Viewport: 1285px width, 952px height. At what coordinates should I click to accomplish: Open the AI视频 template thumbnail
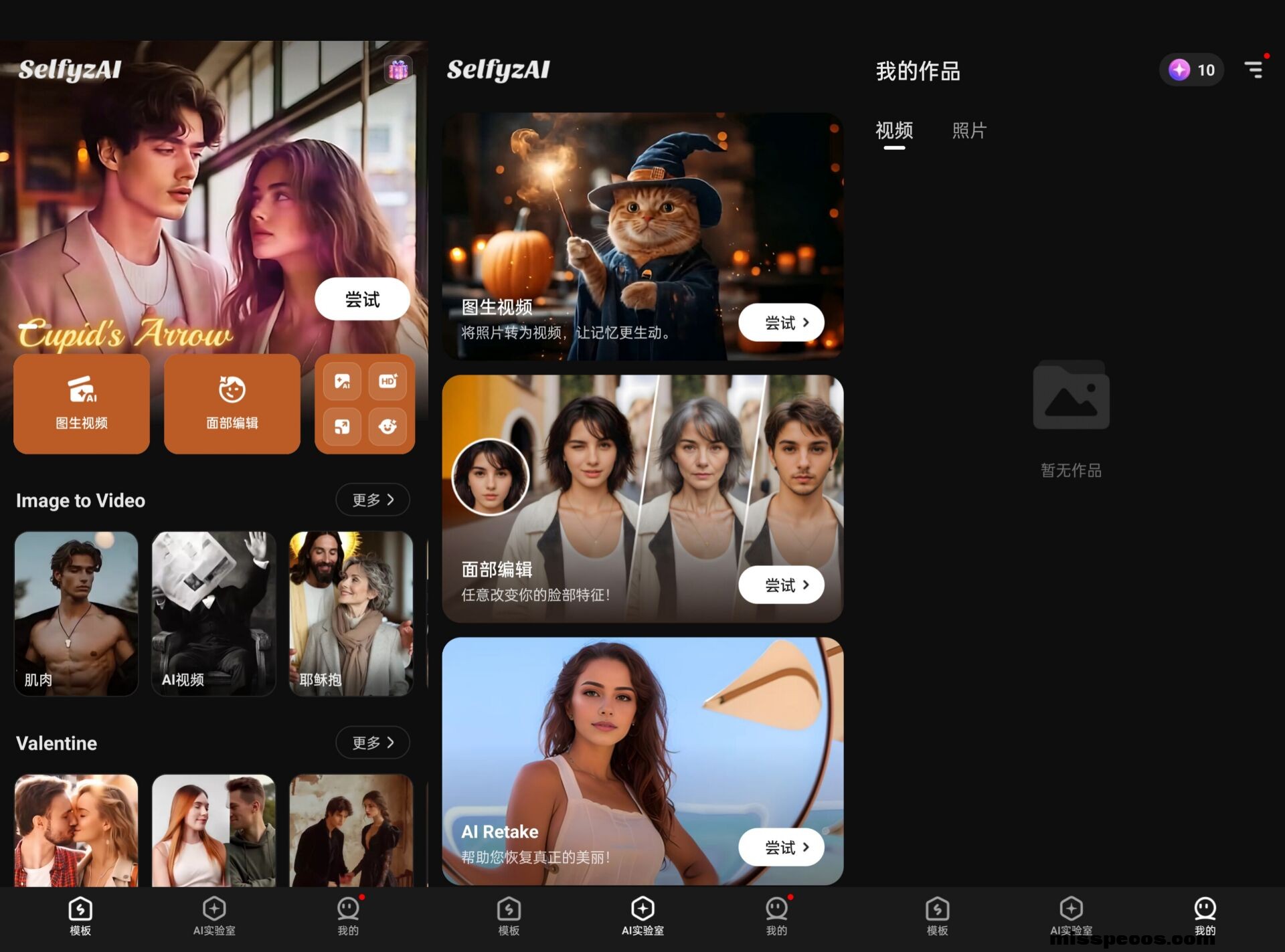(213, 613)
